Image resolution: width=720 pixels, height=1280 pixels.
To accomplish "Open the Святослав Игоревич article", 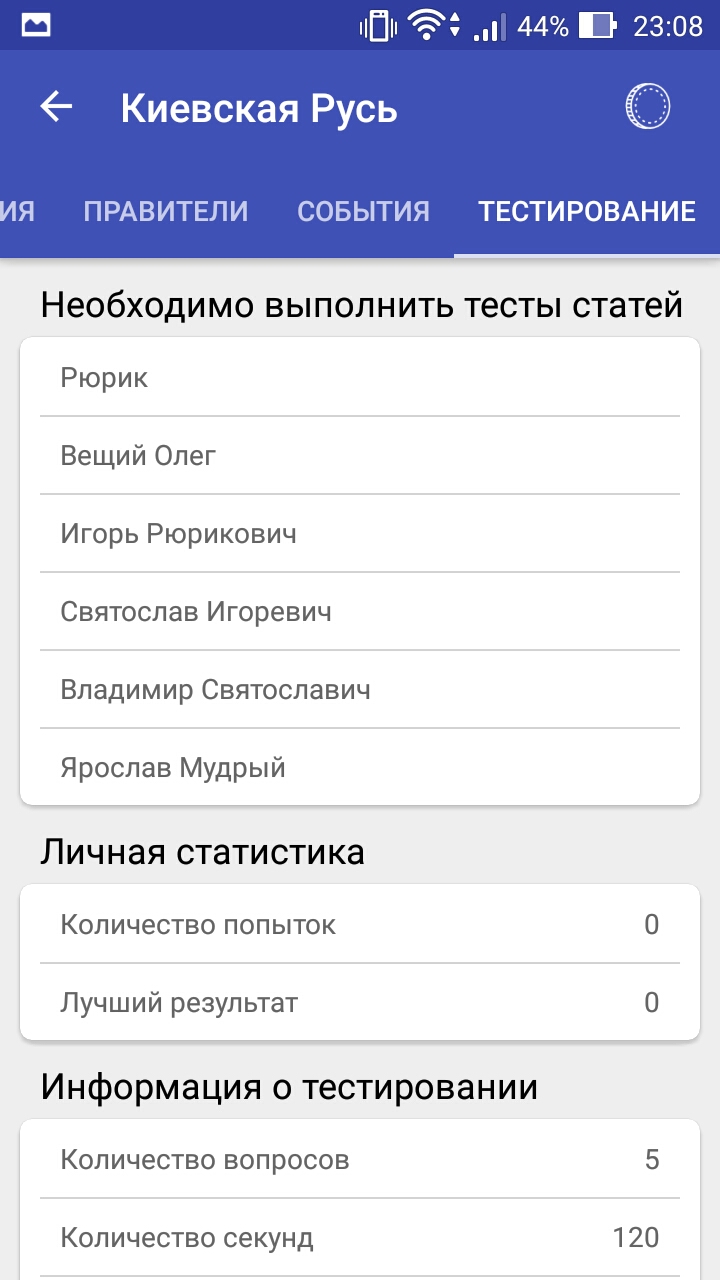I will (360, 611).
